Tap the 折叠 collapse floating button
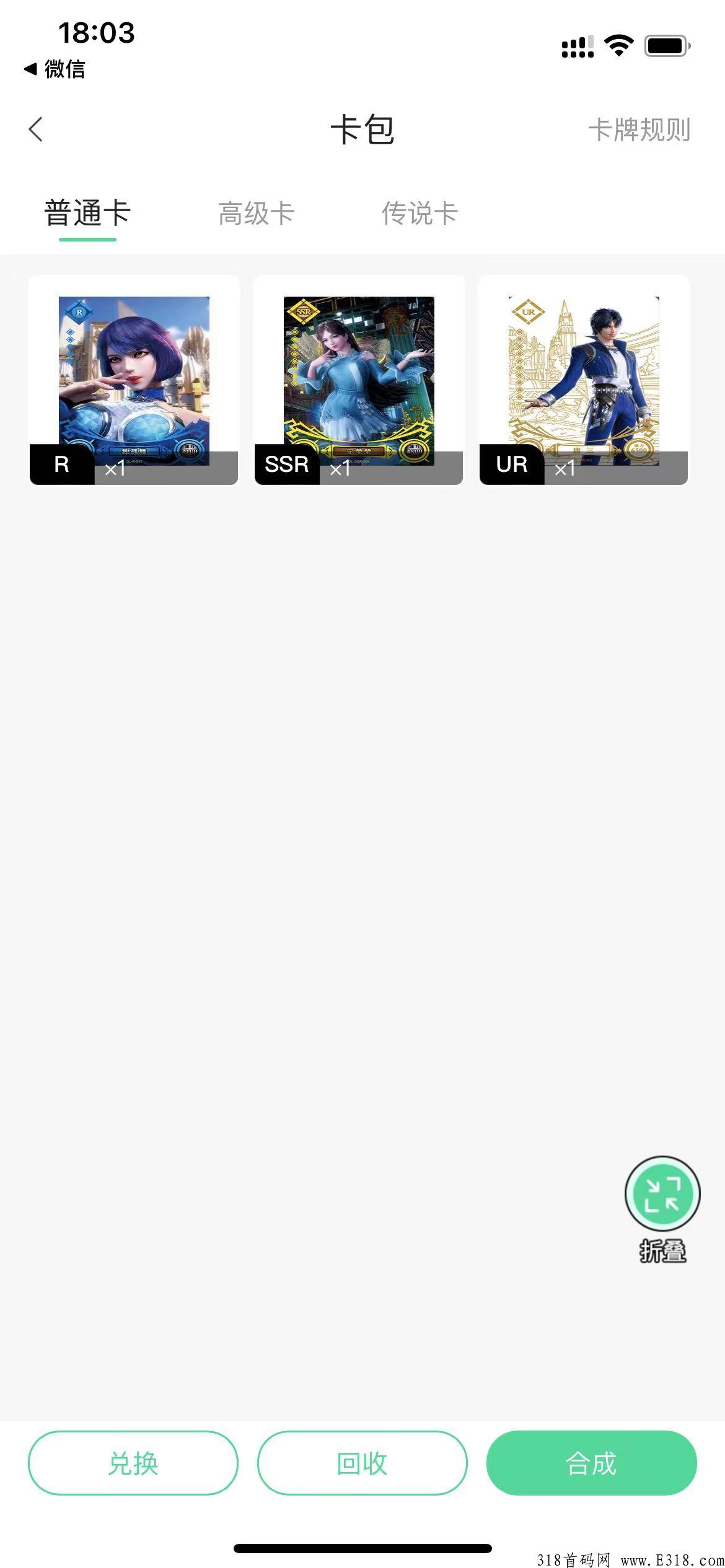Viewport: 725px width, 1568px height. click(x=662, y=1194)
